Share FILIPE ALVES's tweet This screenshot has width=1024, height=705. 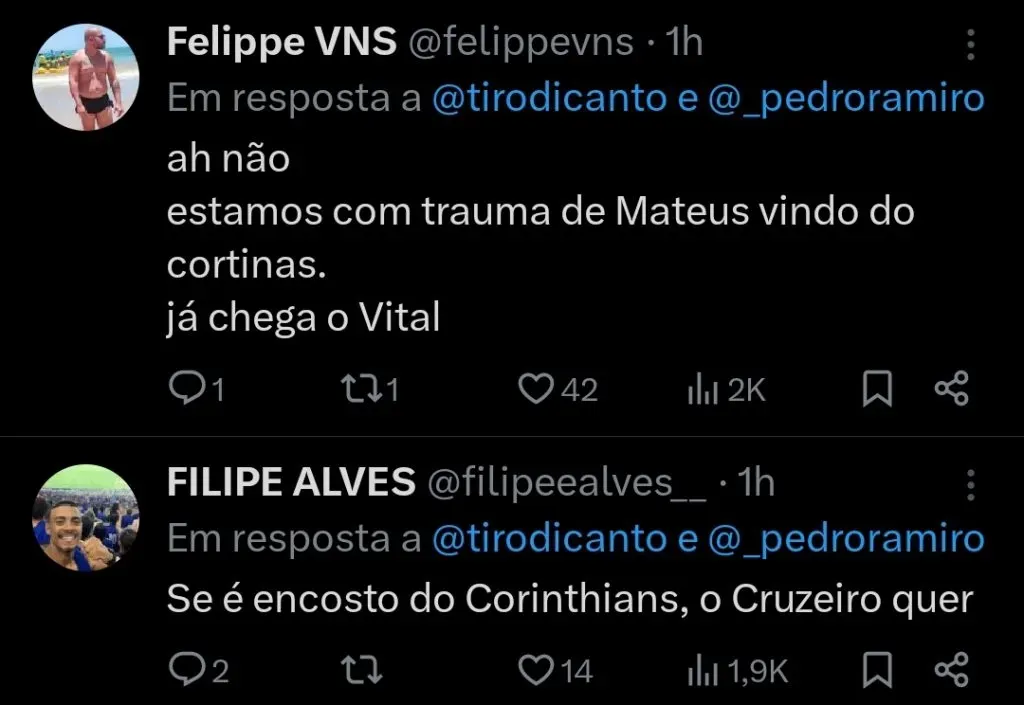tap(950, 670)
